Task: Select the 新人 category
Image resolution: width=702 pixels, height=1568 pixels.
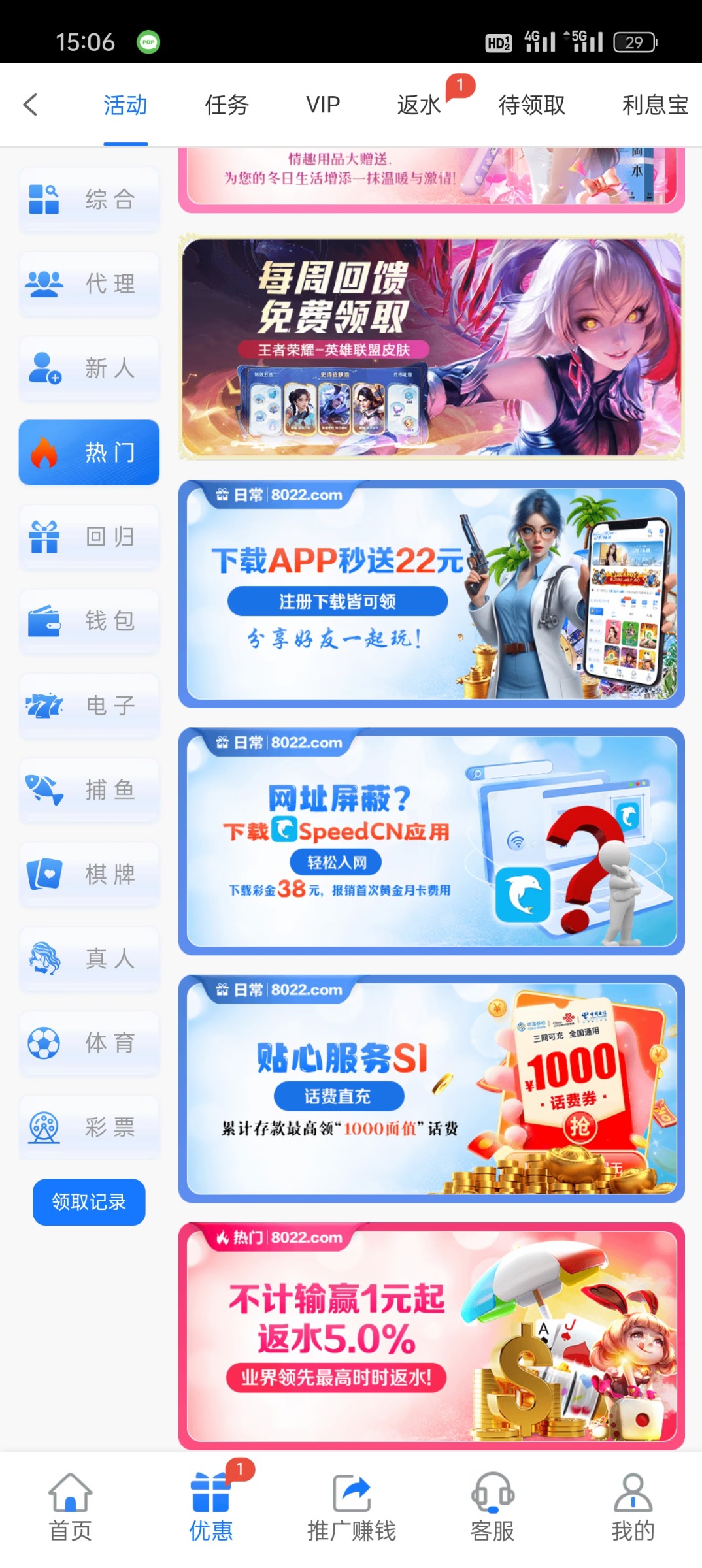Action: pos(90,368)
